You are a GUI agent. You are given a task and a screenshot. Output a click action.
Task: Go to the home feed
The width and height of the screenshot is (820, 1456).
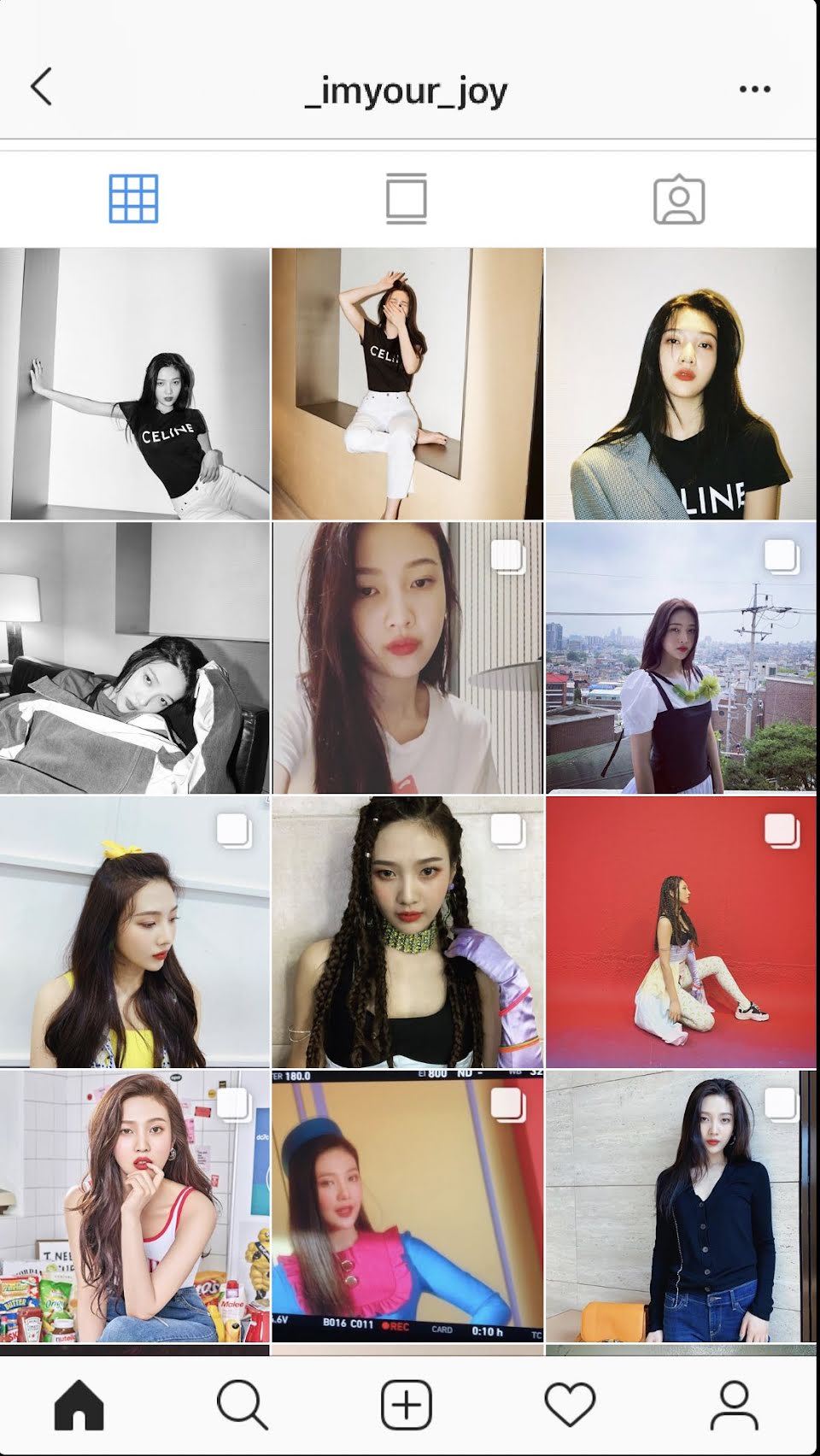79,1405
